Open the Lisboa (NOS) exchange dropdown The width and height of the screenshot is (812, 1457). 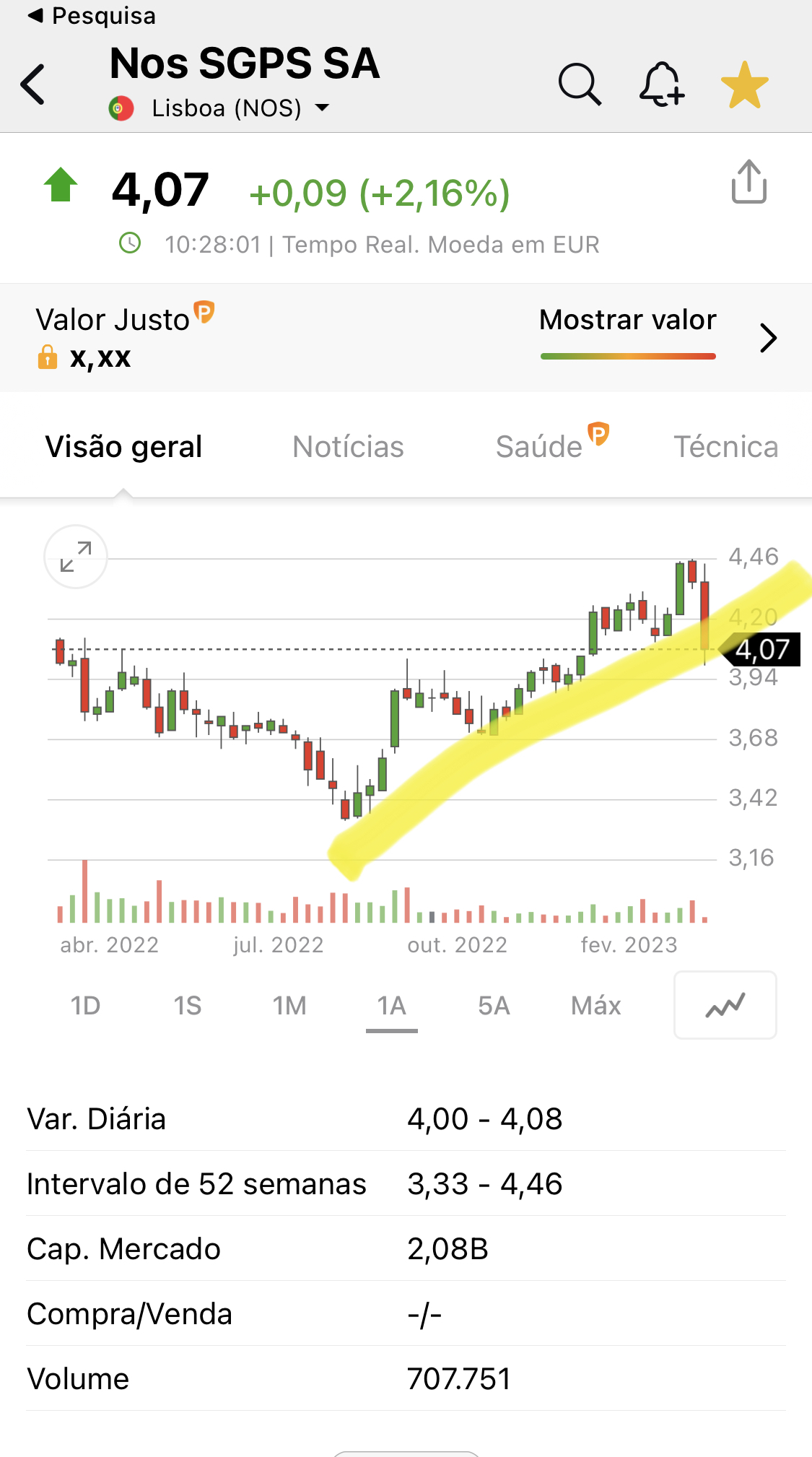pos(225,108)
